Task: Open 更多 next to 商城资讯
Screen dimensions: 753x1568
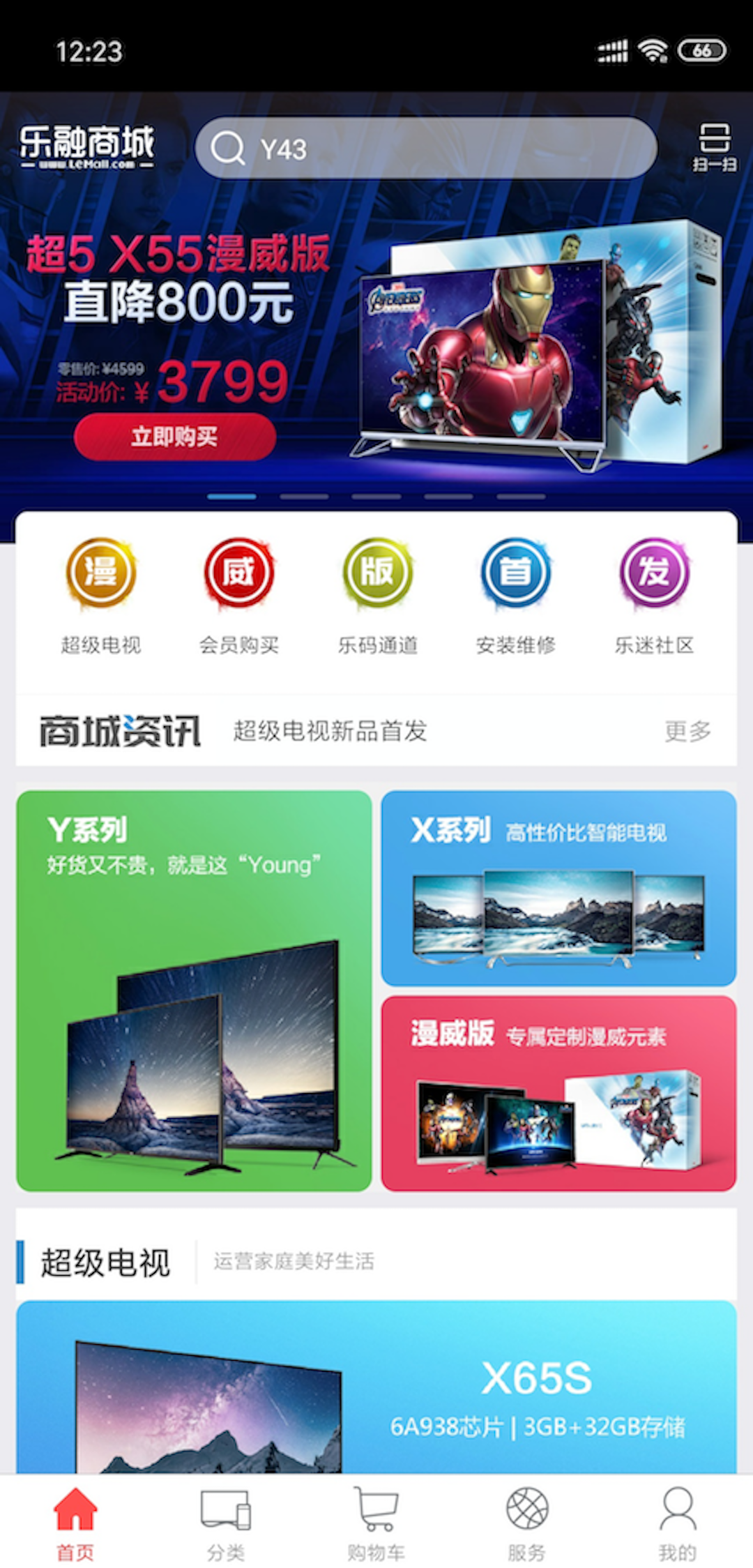Action: 690,728
